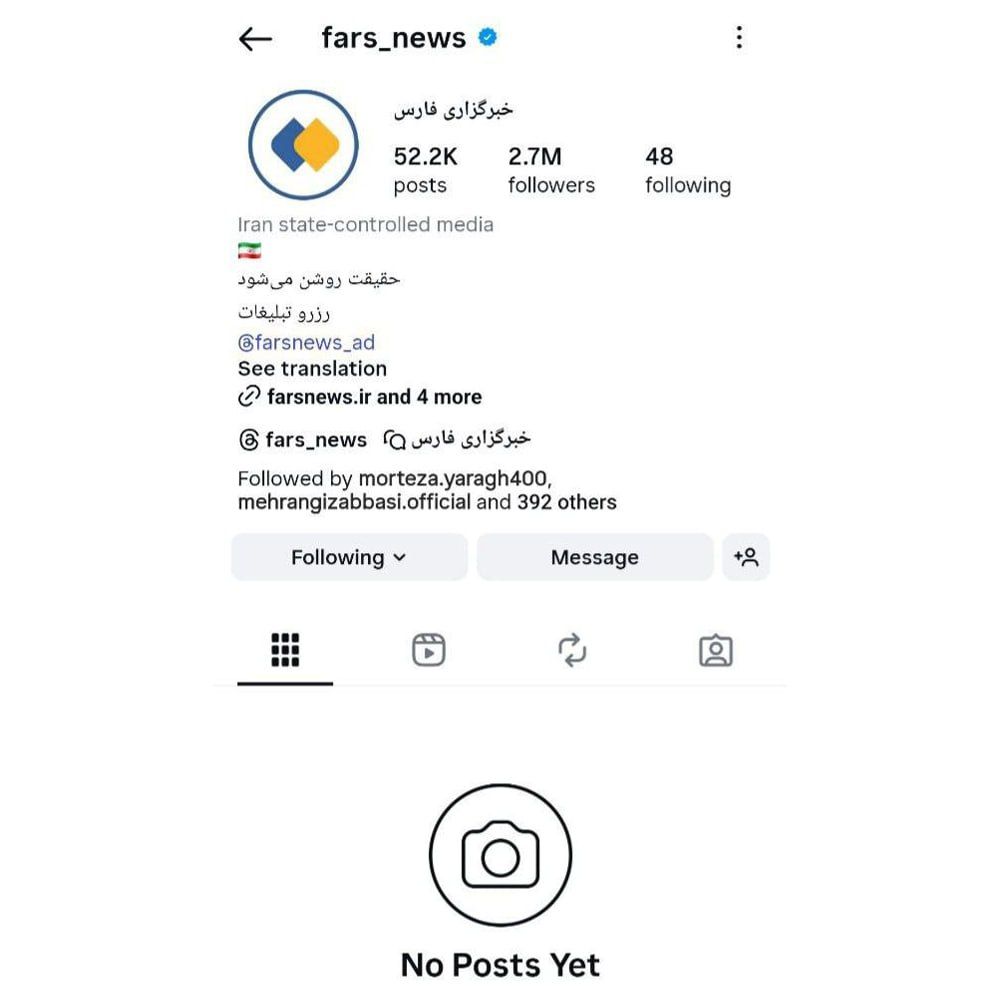
Task: Switch to the Reels tab
Action: [x=428, y=651]
